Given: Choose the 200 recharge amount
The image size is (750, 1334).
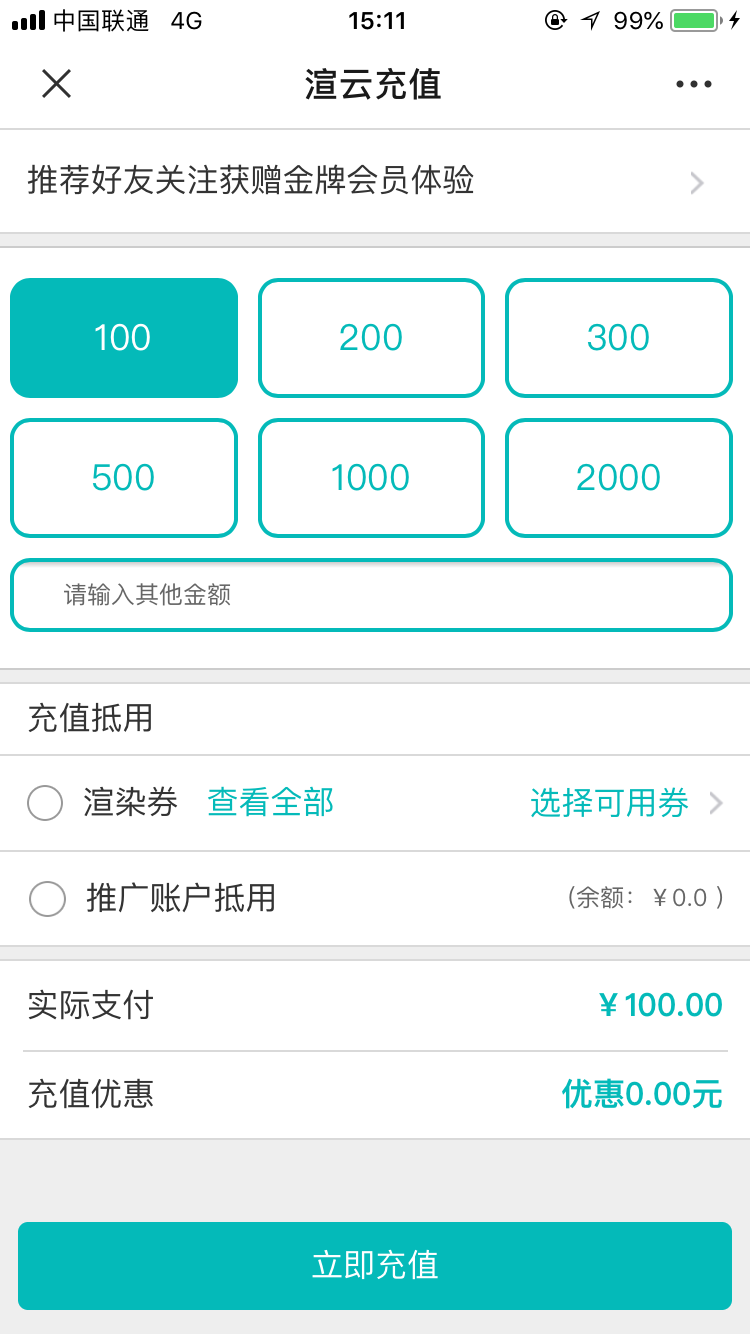Looking at the screenshot, I should pyautogui.click(x=371, y=338).
